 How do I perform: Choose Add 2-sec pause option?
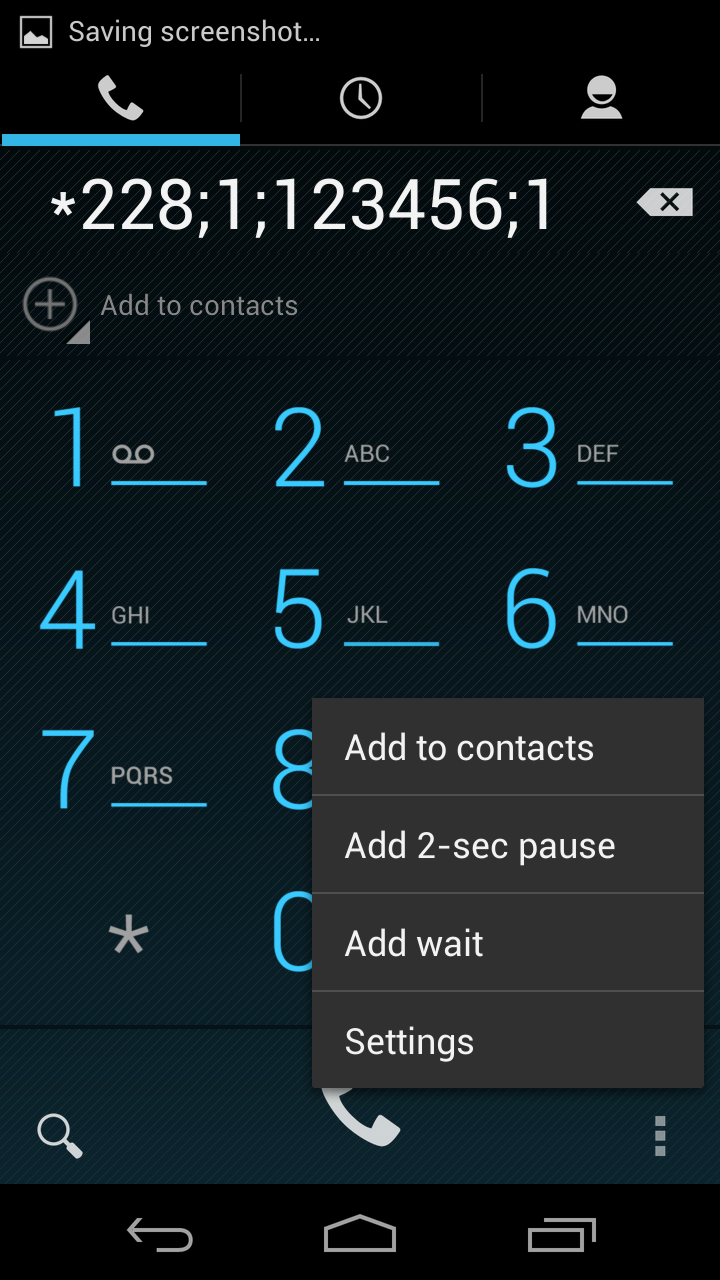pyautogui.click(x=508, y=845)
